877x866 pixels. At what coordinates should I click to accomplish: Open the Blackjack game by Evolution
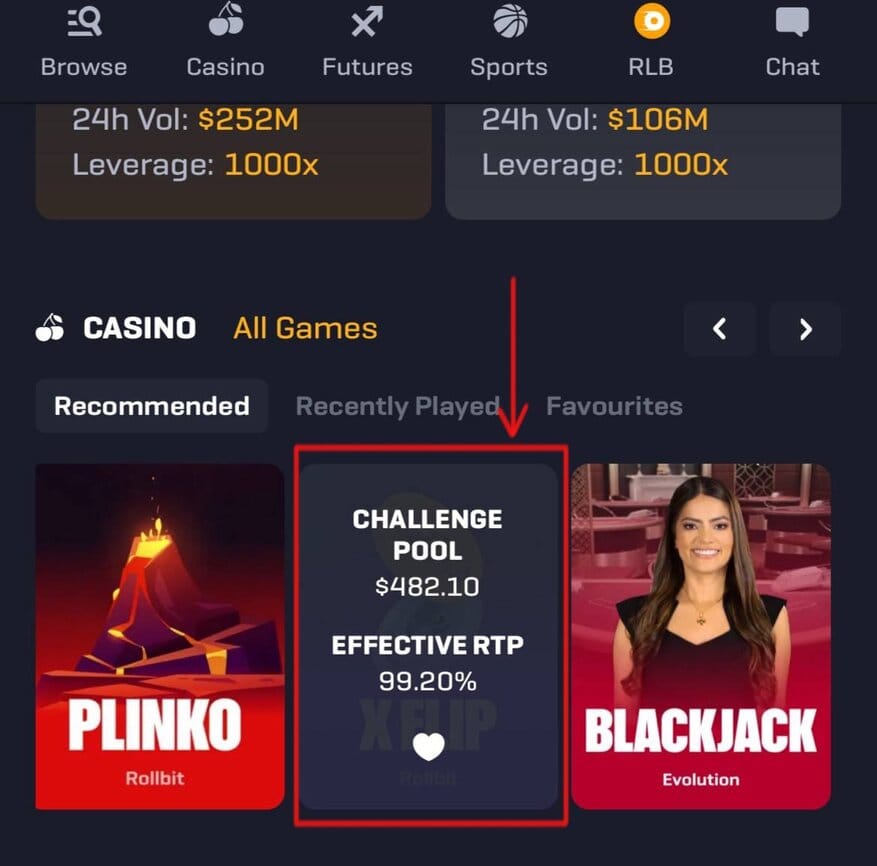click(701, 636)
